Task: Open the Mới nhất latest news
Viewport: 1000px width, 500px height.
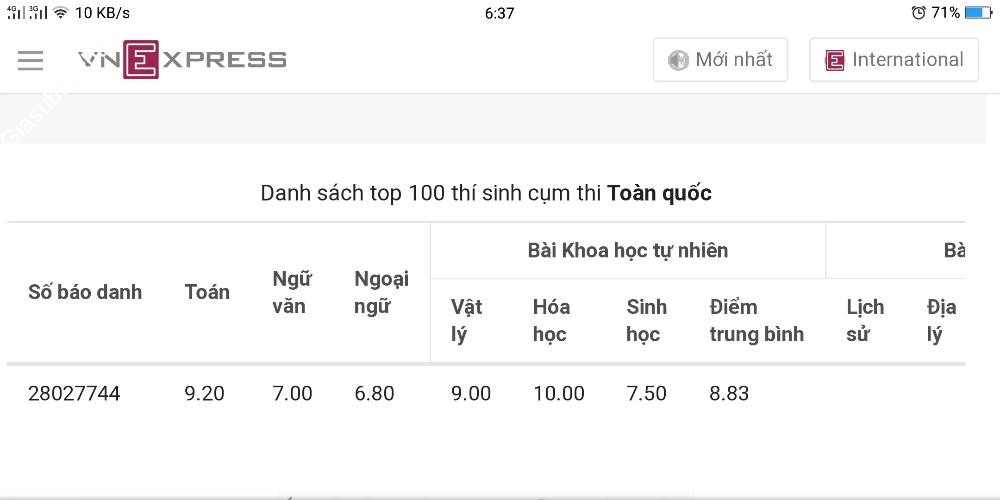Action: (720, 60)
